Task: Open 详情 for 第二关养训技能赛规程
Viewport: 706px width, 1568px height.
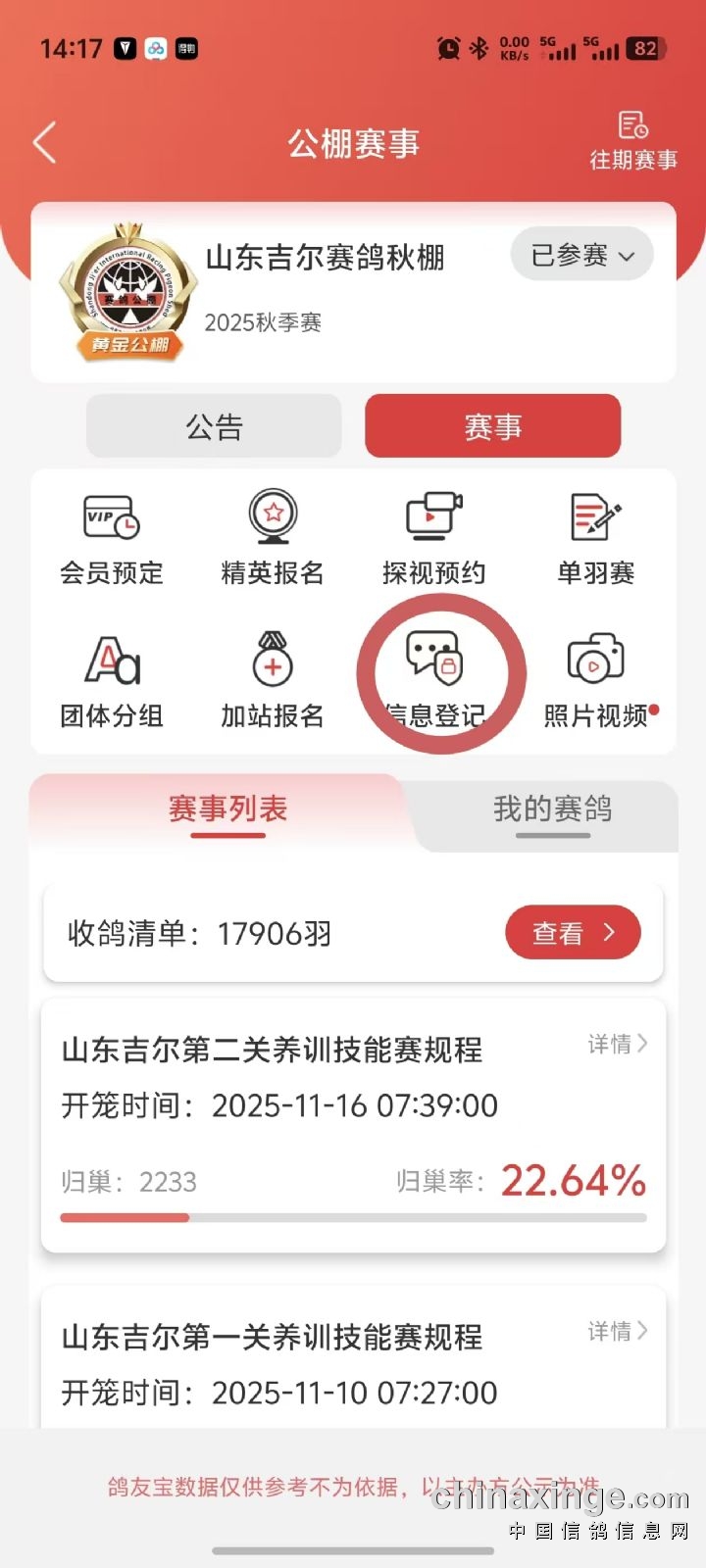Action: click(617, 1045)
